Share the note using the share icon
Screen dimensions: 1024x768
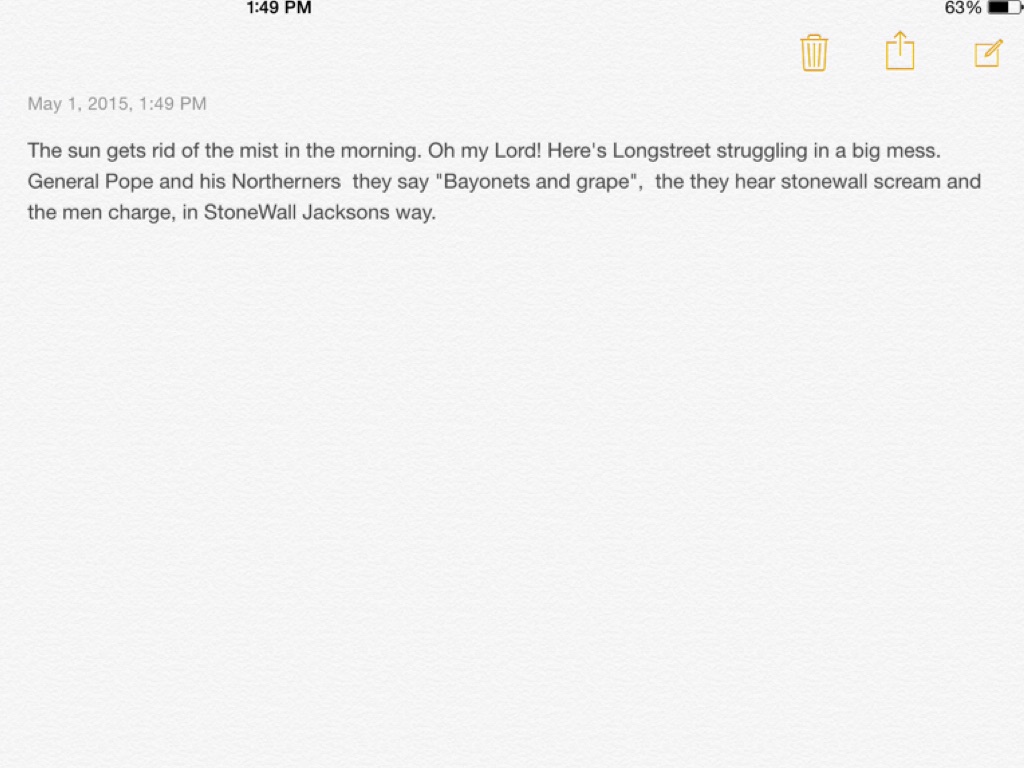tap(900, 51)
